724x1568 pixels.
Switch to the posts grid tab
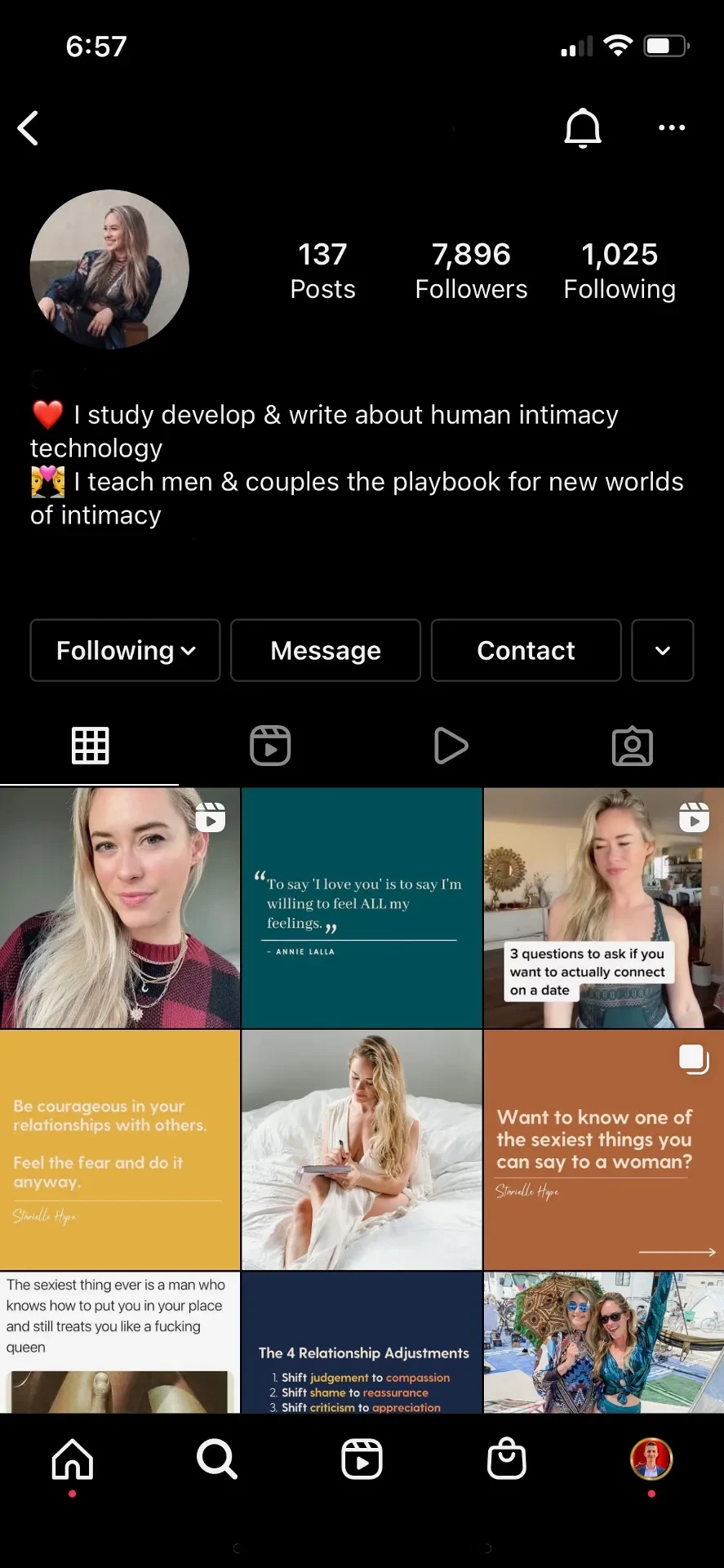[x=90, y=746]
